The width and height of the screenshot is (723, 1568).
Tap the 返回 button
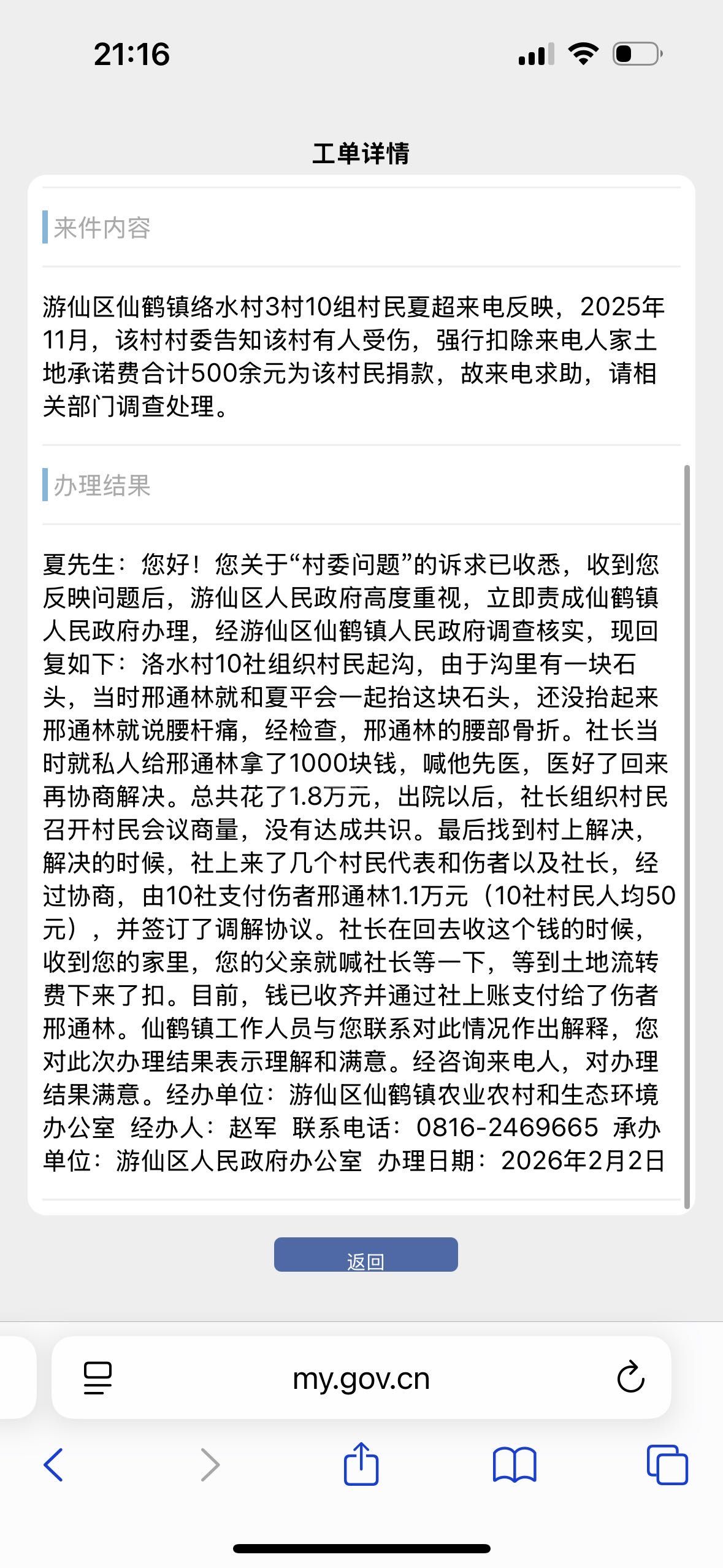point(365,1255)
